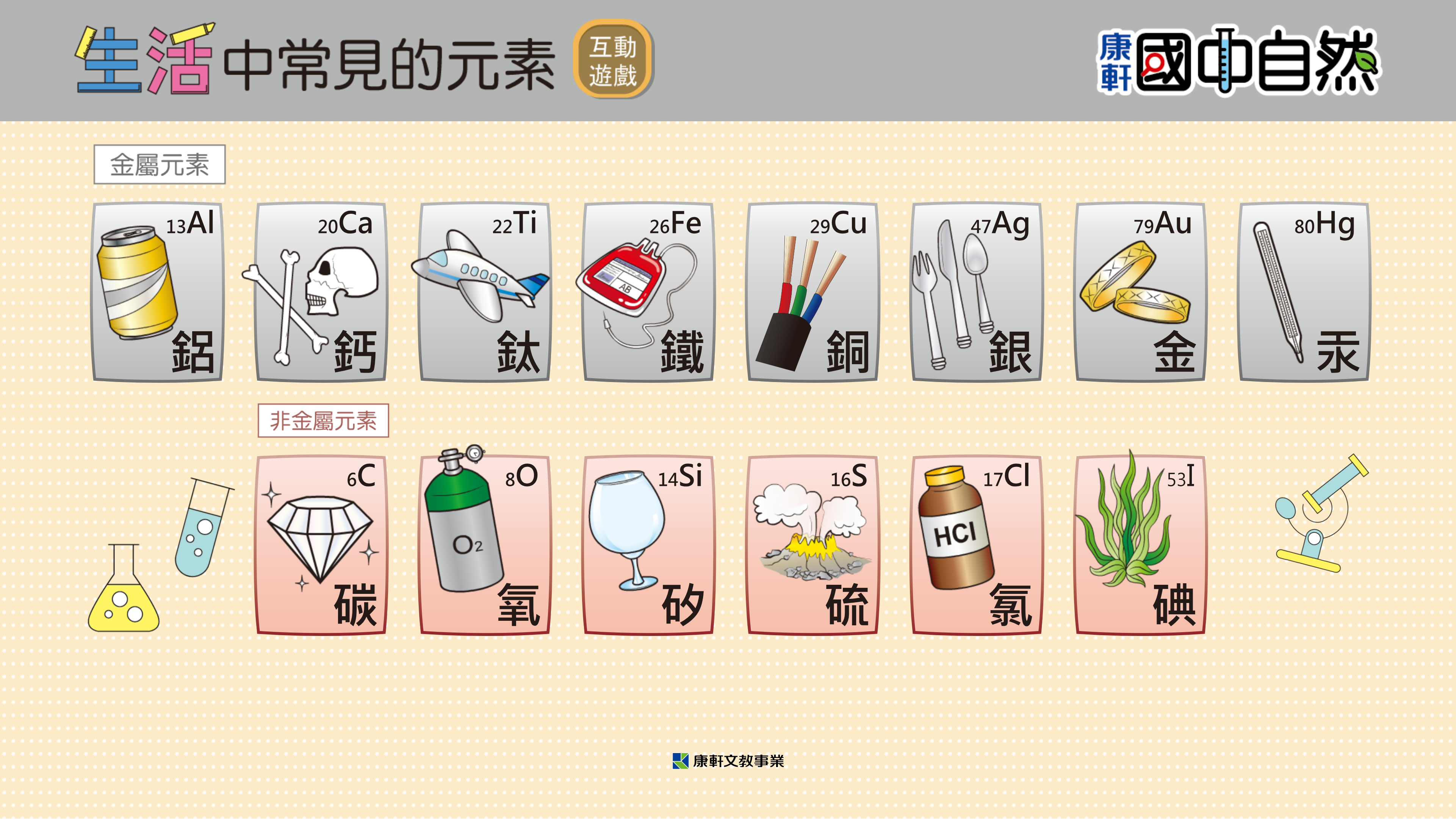This screenshot has height=819, width=1456.
Task: Select the oxygen (8O 氧) tank card
Action: pyautogui.click(x=485, y=545)
